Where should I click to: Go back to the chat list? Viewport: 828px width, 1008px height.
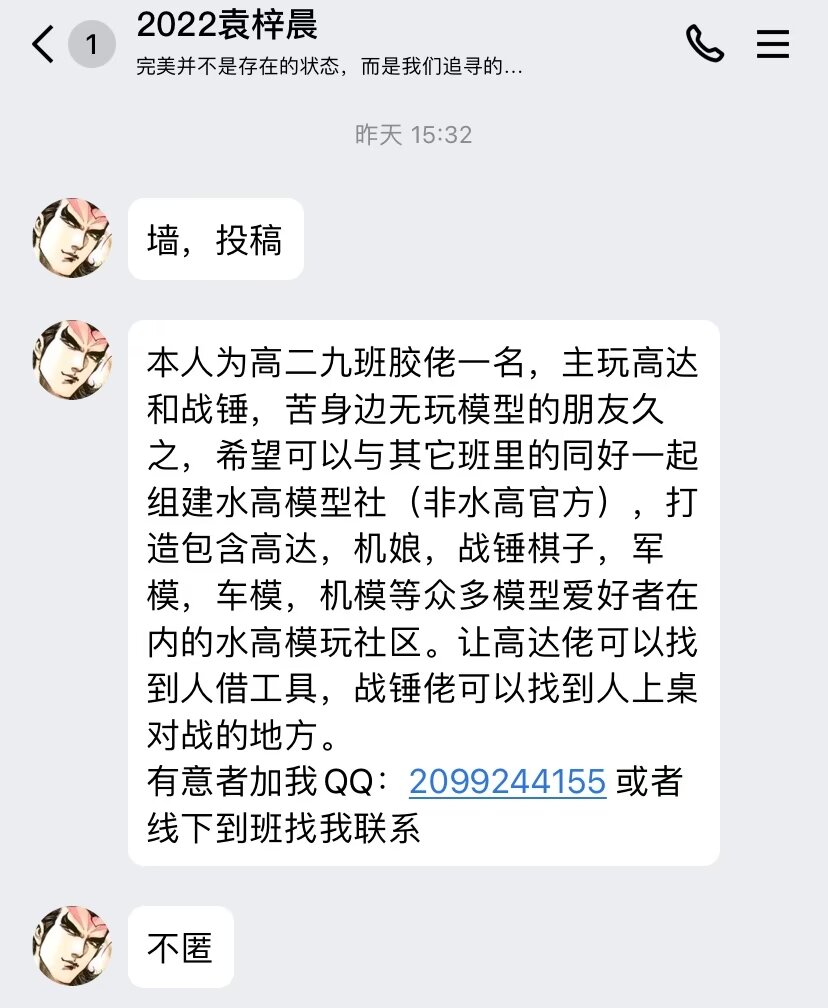point(44,45)
